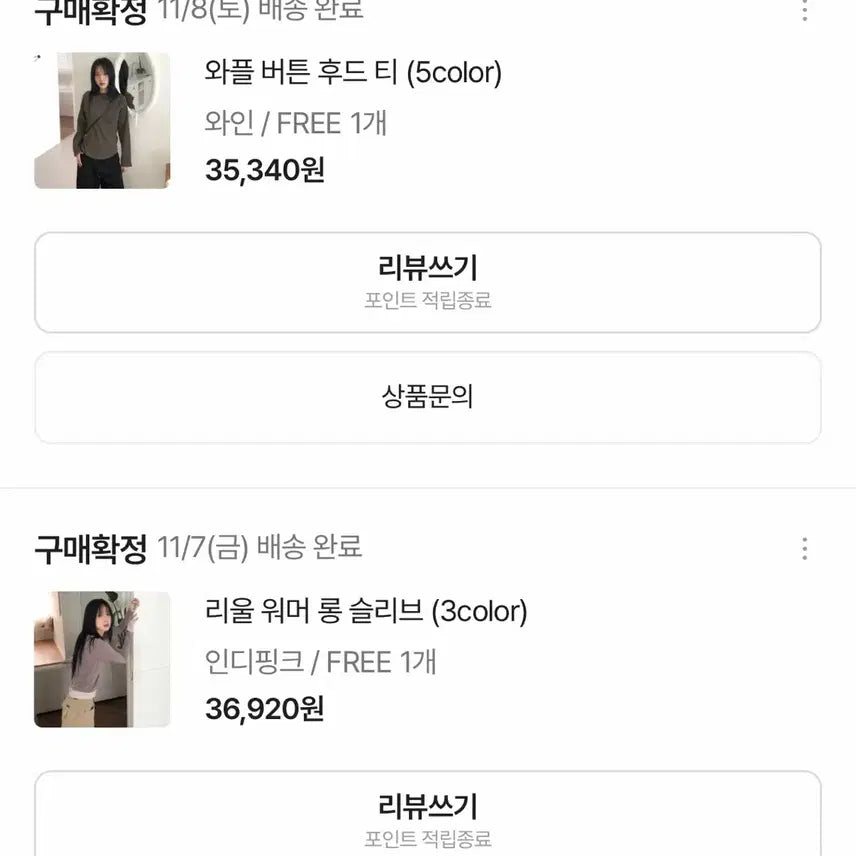Open the 와플 버튼 후드 티 product image
Image resolution: width=856 pixels, height=856 pixels.
point(102,121)
